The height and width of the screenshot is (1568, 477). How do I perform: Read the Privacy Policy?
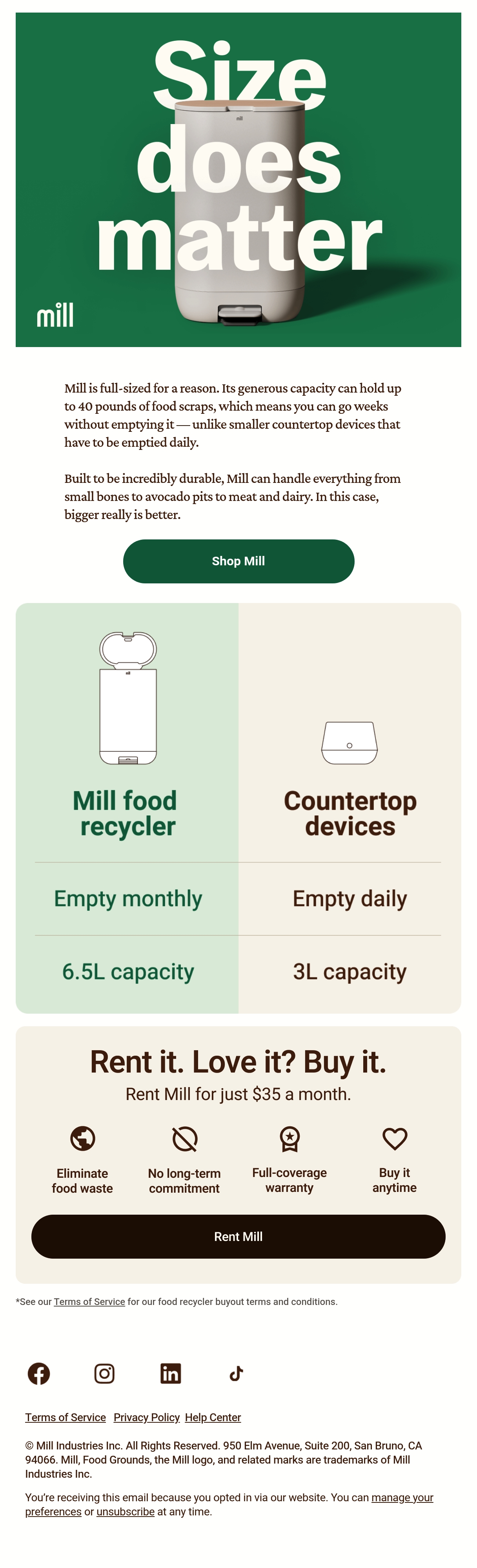[147, 1417]
